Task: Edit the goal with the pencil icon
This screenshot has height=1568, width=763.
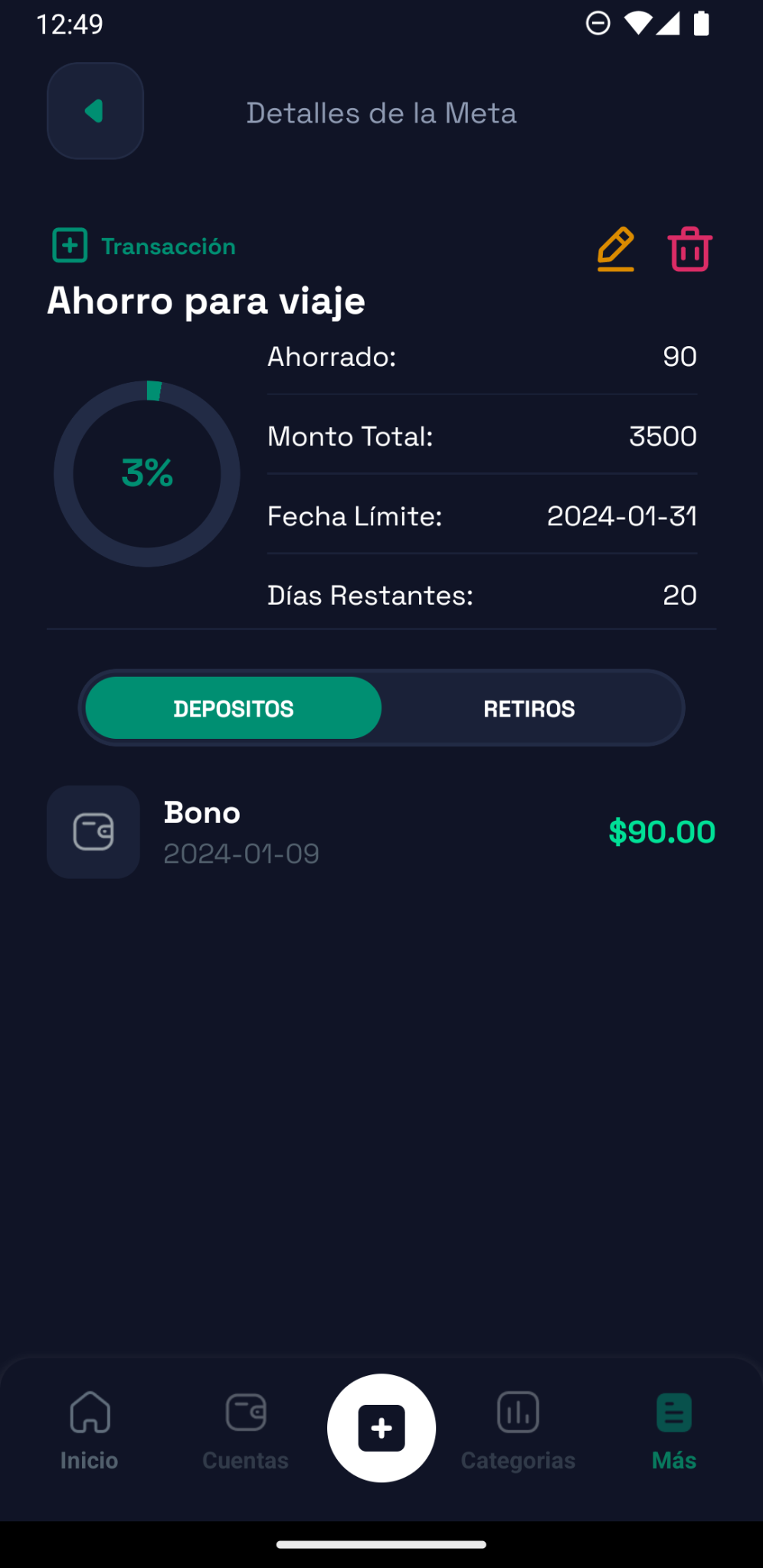Action: 616,249
